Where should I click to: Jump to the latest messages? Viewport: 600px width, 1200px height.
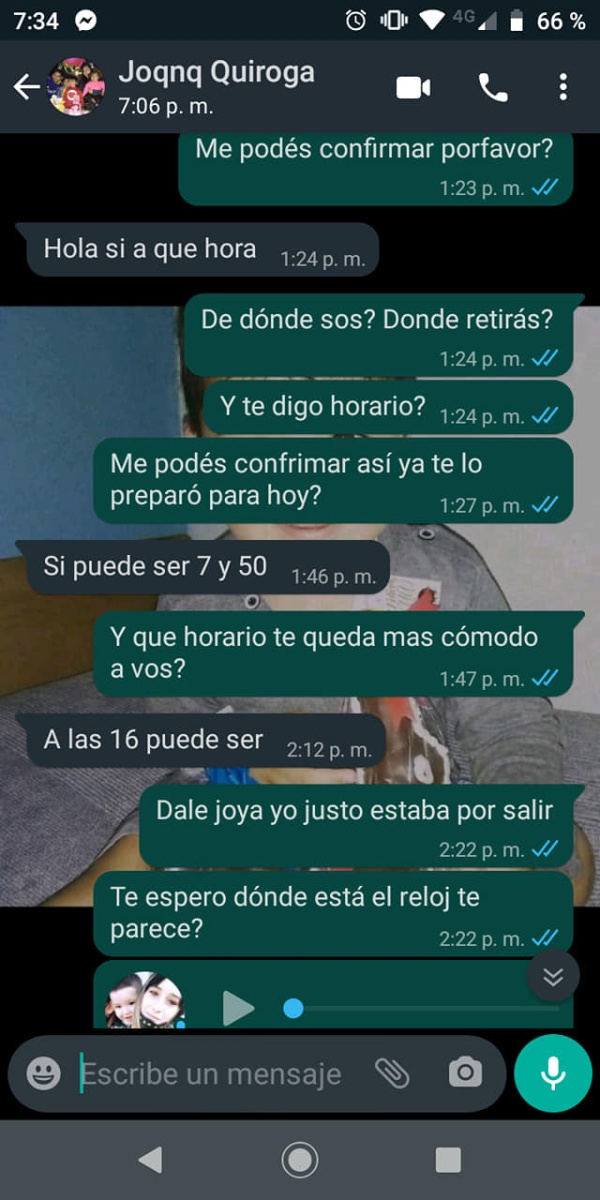(553, 976)
